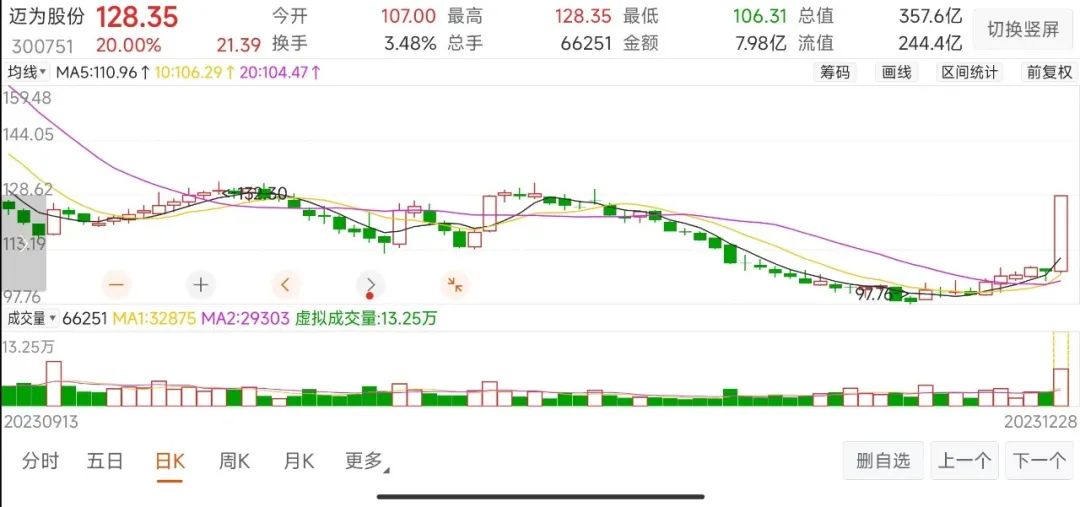Open 区间统计 range statistics
The width and height of the screenshot is (1080, 507).
click(x=969, y=73)
